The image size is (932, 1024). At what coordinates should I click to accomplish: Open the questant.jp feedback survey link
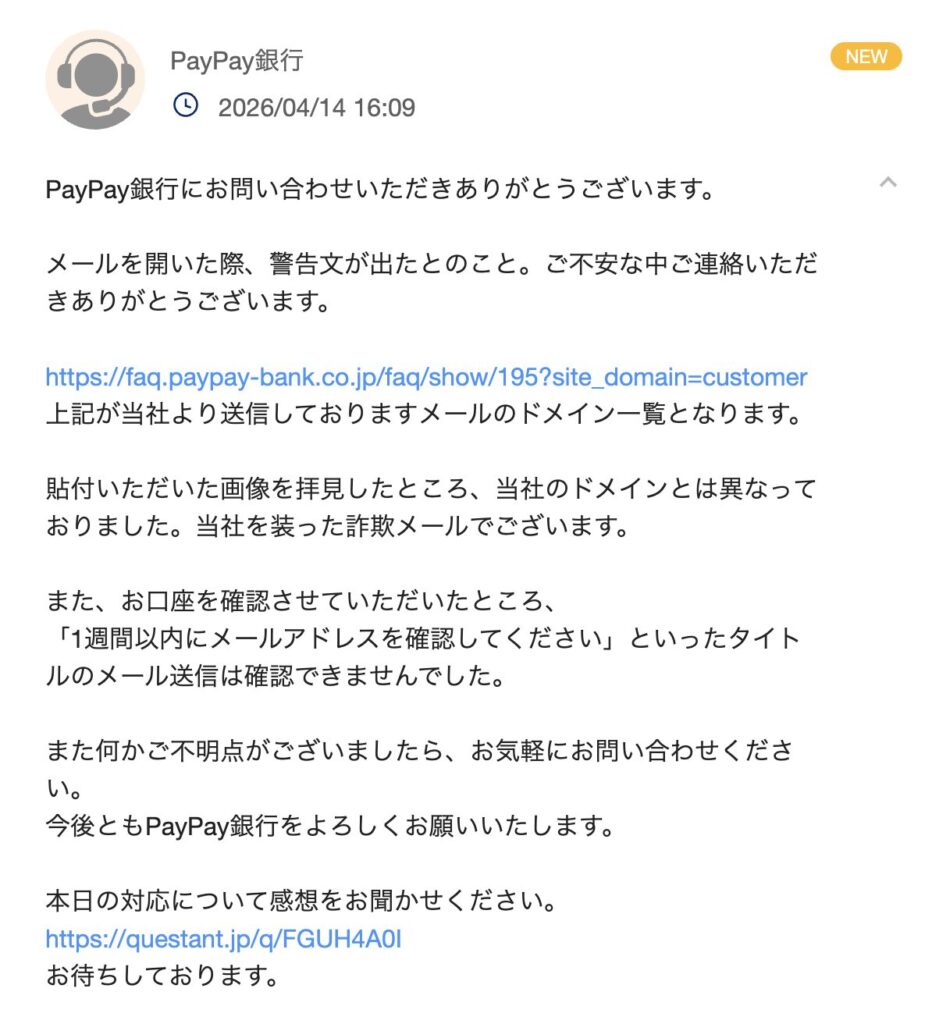223,939
